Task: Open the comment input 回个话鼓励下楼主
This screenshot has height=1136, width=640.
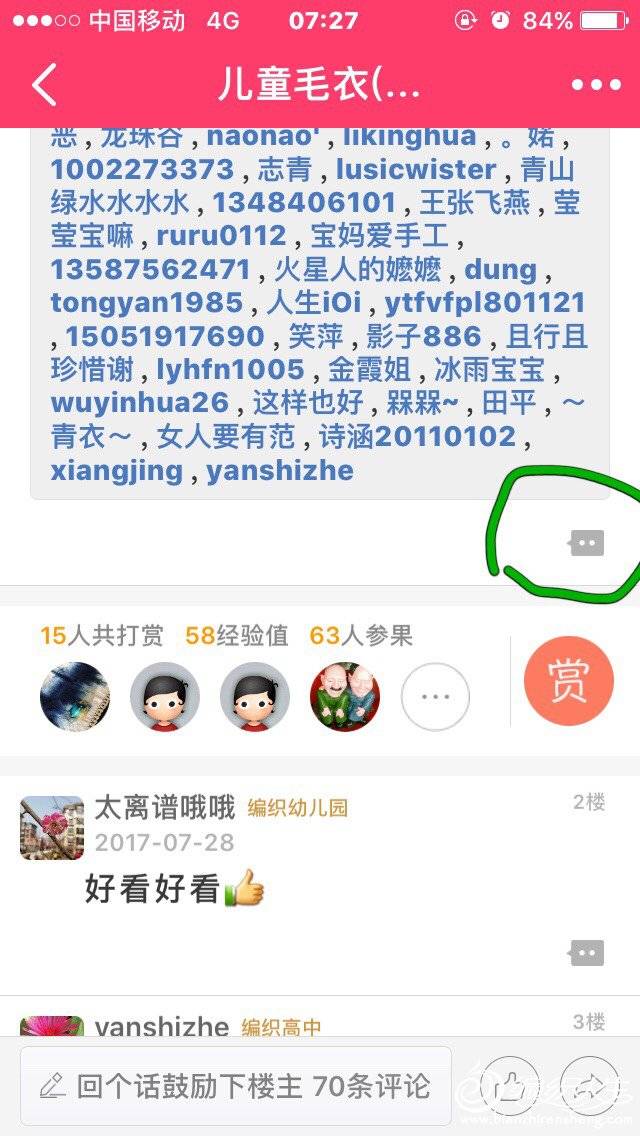Action: pos(236,1085)
